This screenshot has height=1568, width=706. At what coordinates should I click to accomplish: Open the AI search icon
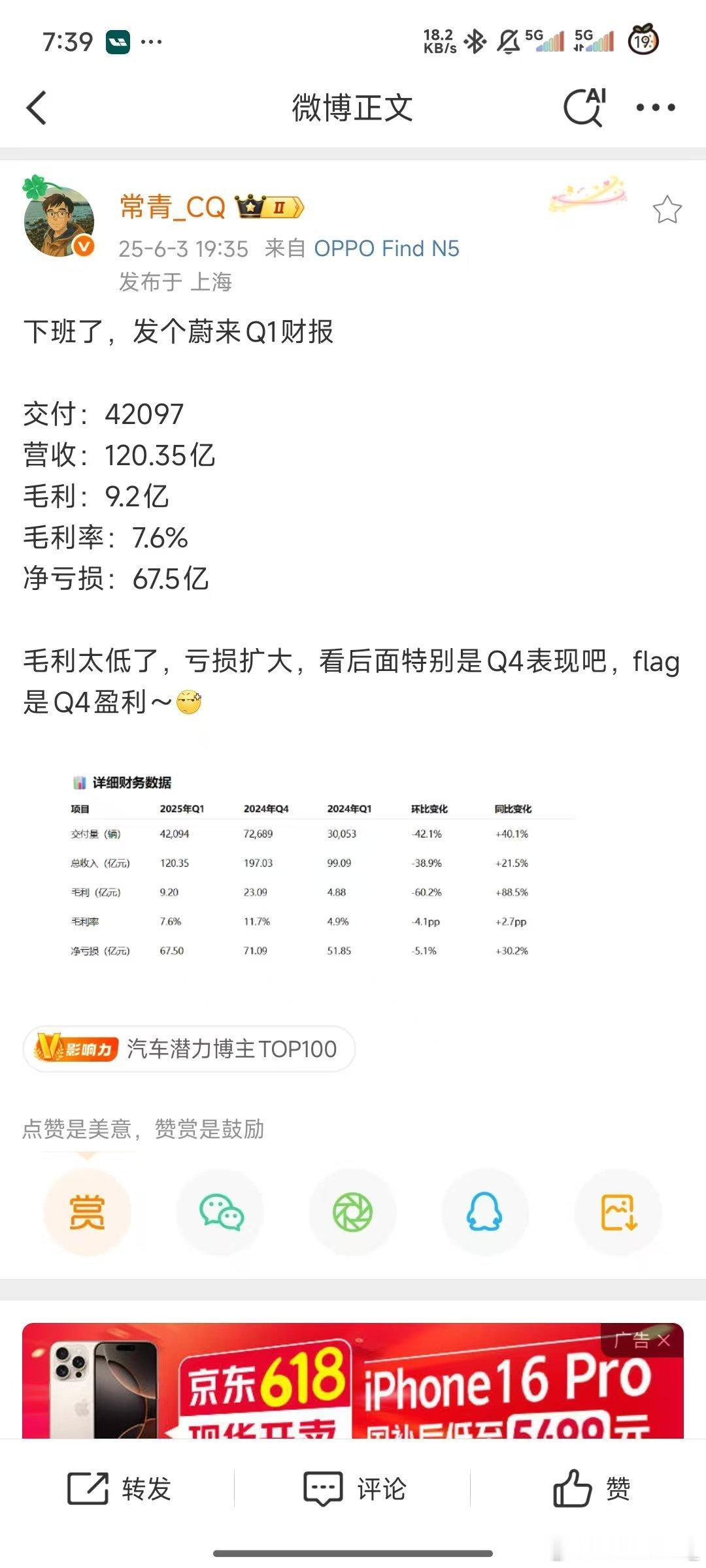pos(584,108)
